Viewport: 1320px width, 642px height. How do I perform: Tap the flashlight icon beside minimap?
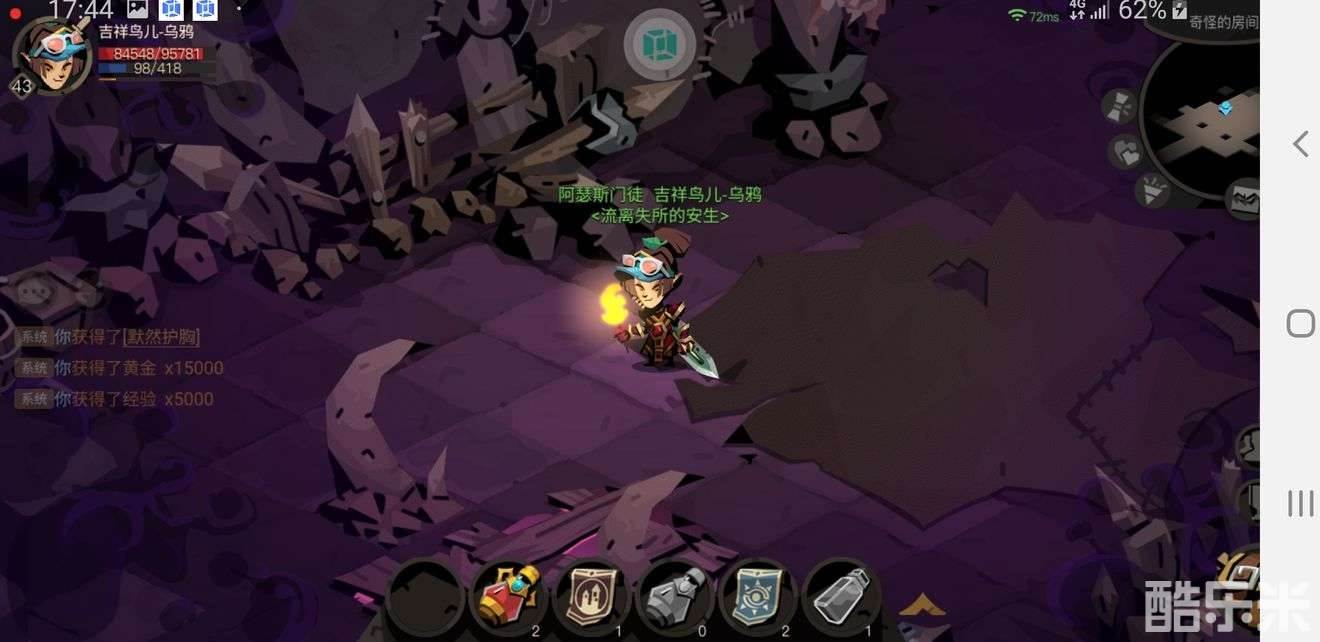click(1153, 189)
